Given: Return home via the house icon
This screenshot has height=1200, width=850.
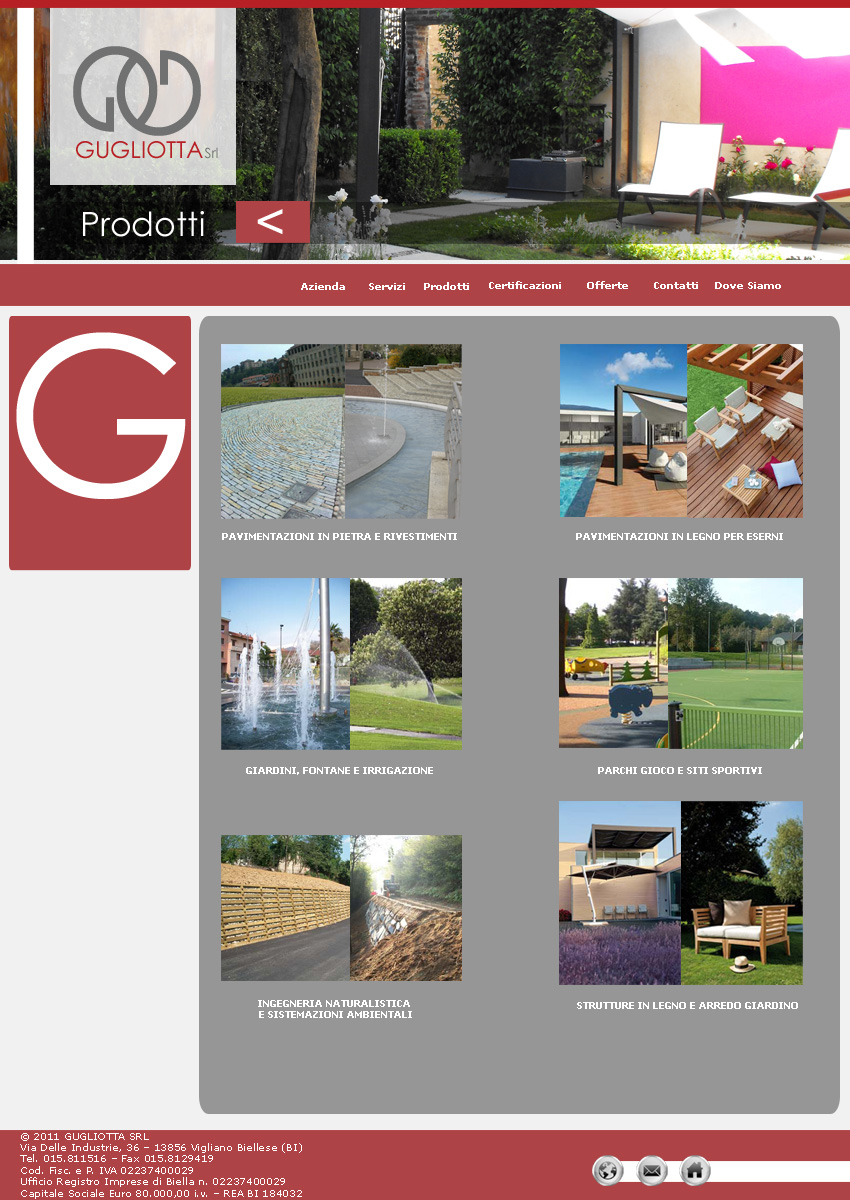Looking at the screenshot, I should [x=696, y=1170].
